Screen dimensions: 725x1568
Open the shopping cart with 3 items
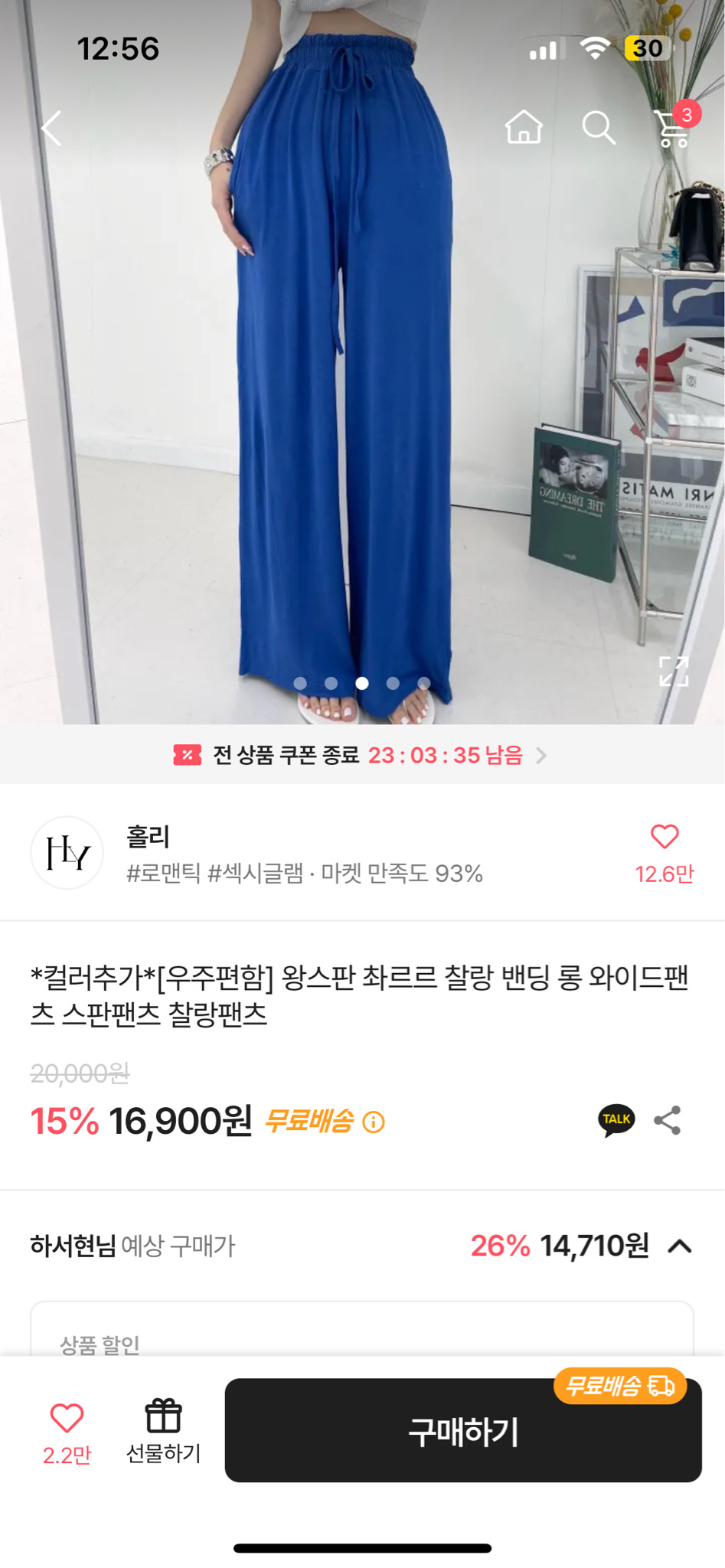tap(671, 129)
